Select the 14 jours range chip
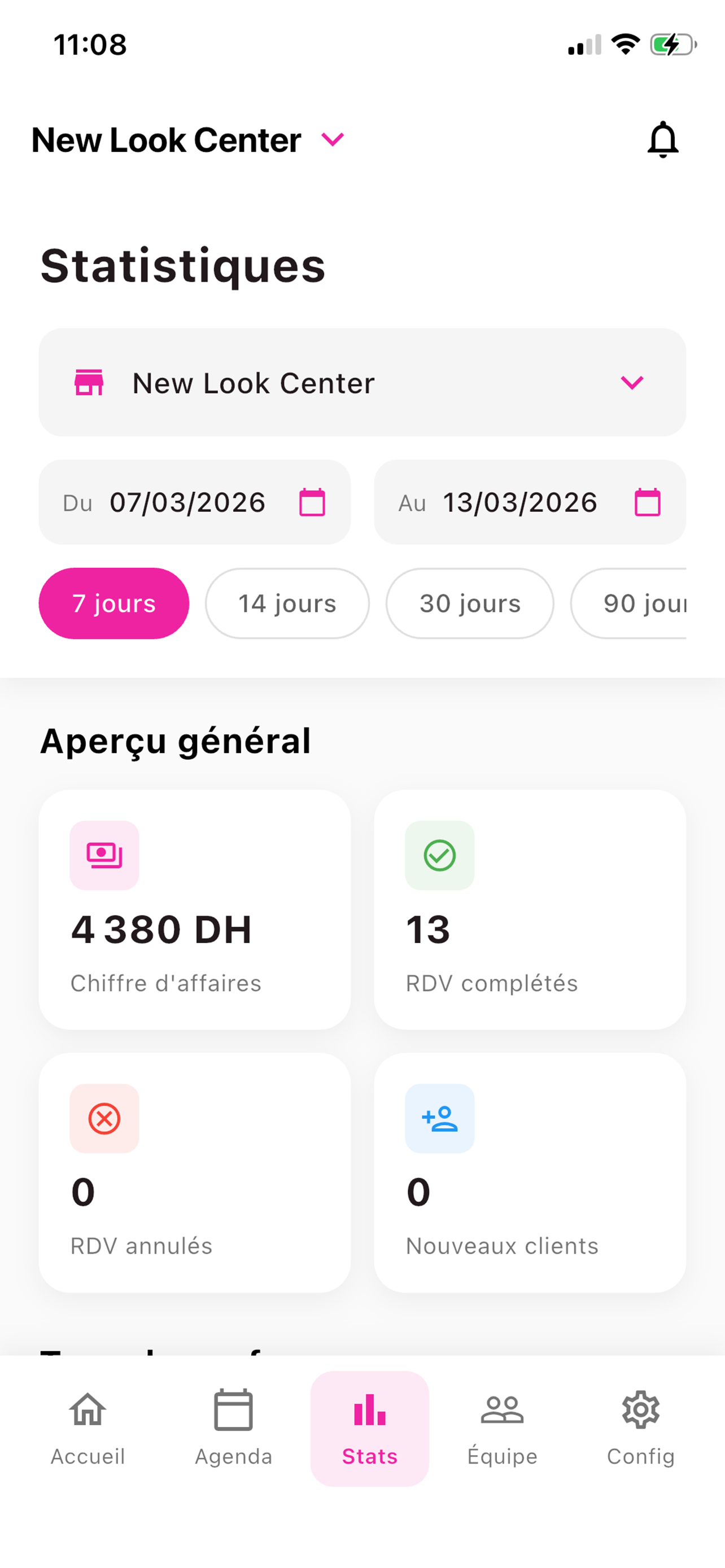The height and width of the screenshot is (1568, 725). [287, 603]
